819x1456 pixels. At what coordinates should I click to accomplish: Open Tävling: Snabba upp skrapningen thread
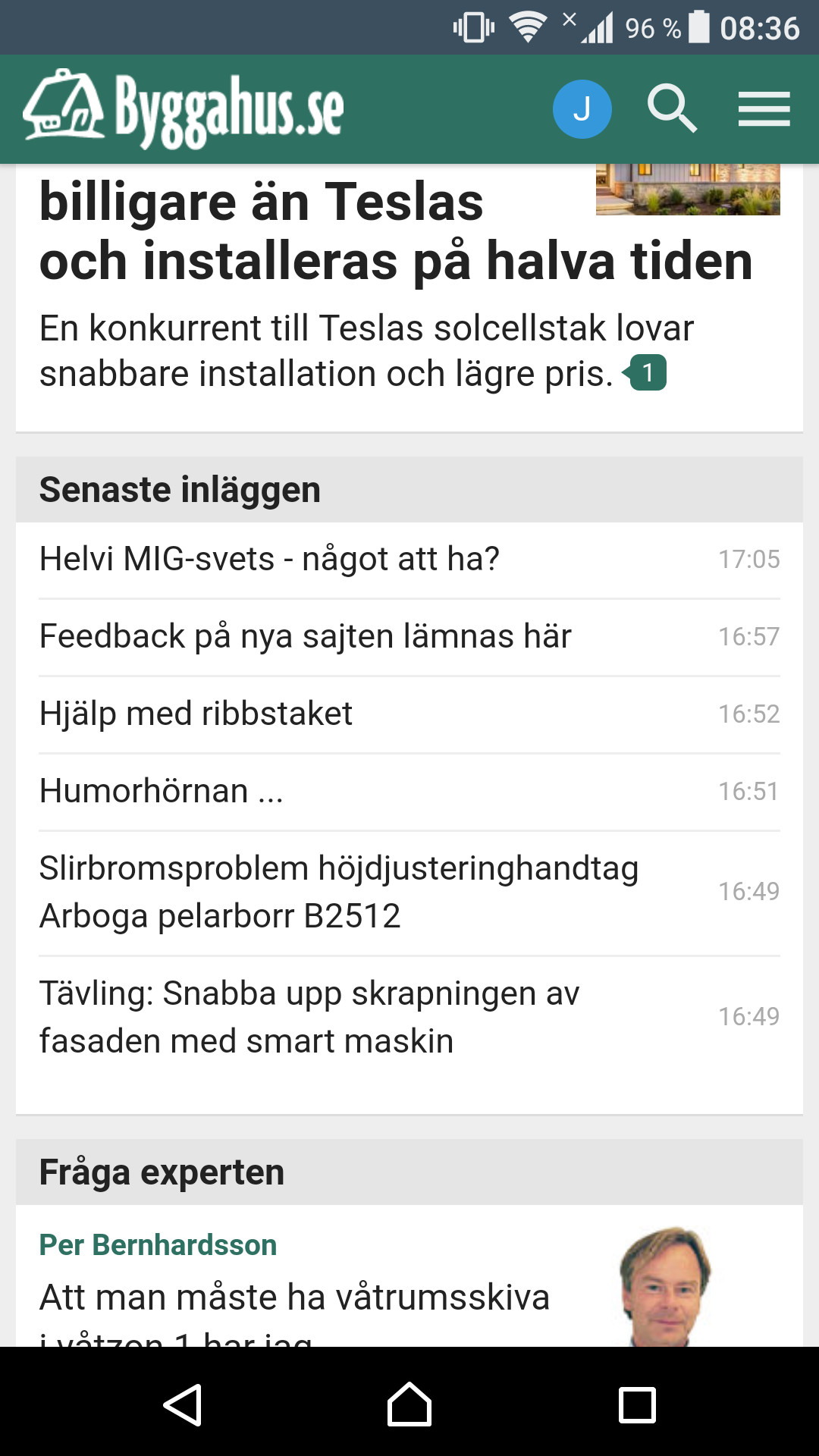(x=309, y=1017)
